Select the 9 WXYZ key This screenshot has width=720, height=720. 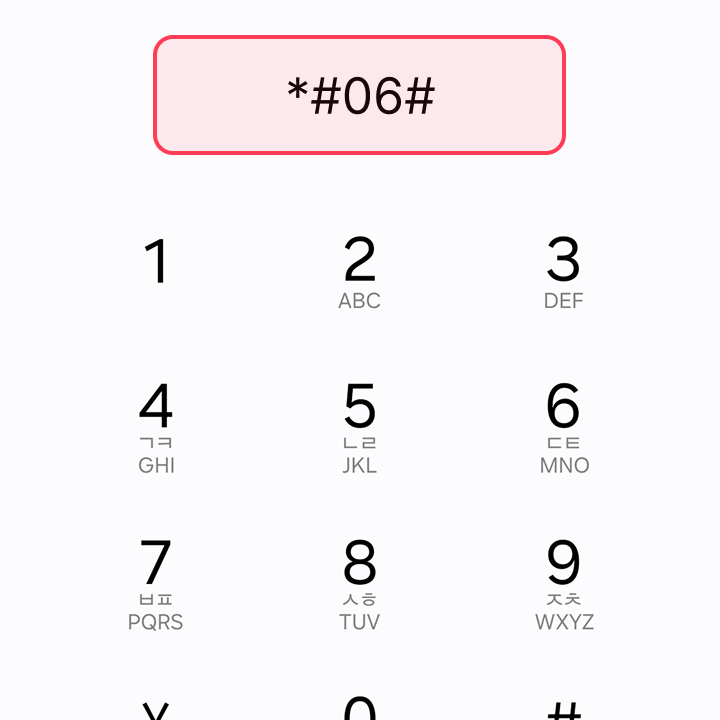coord(563,585)
